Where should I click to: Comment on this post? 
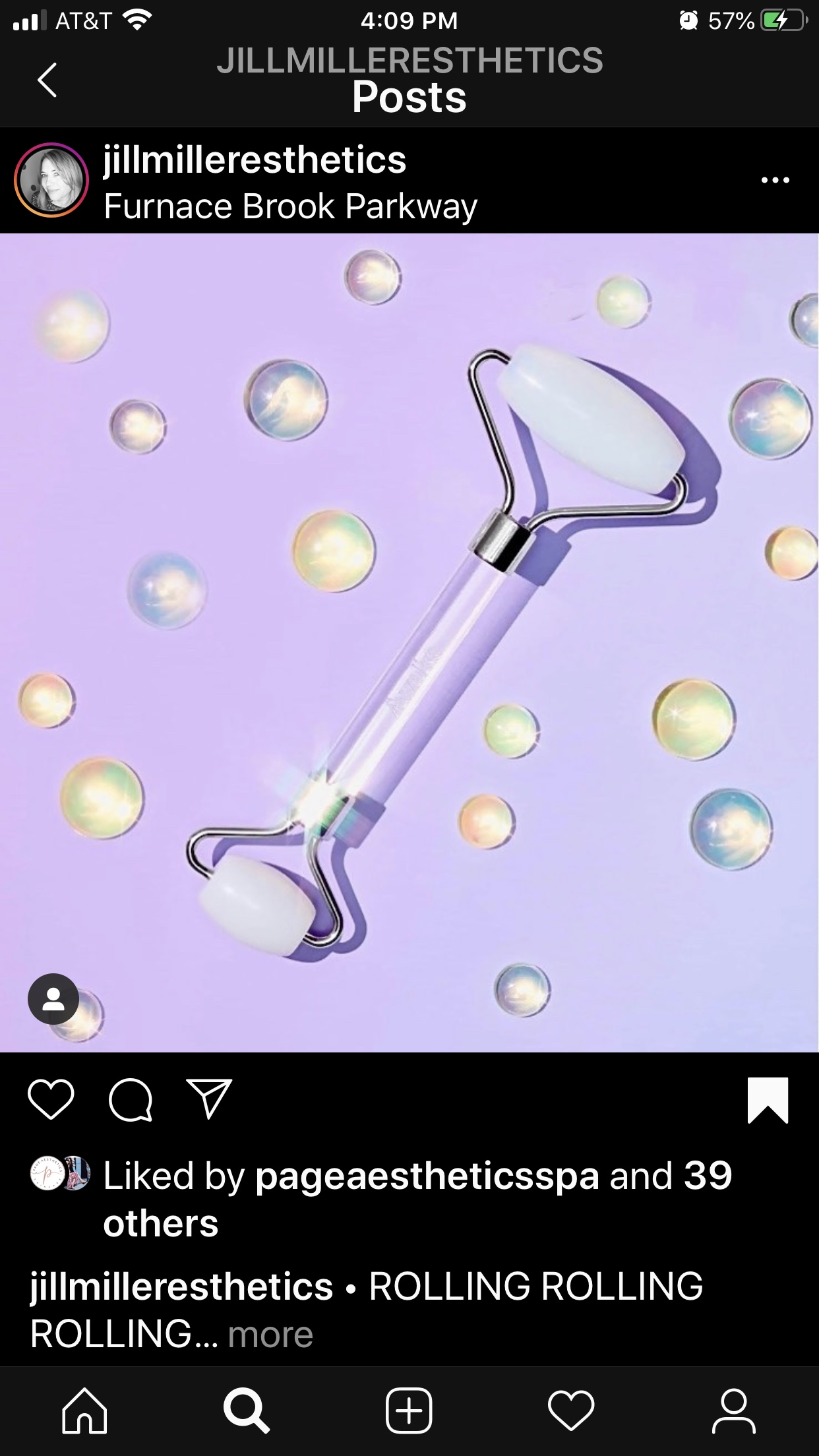pos(131,1100)
